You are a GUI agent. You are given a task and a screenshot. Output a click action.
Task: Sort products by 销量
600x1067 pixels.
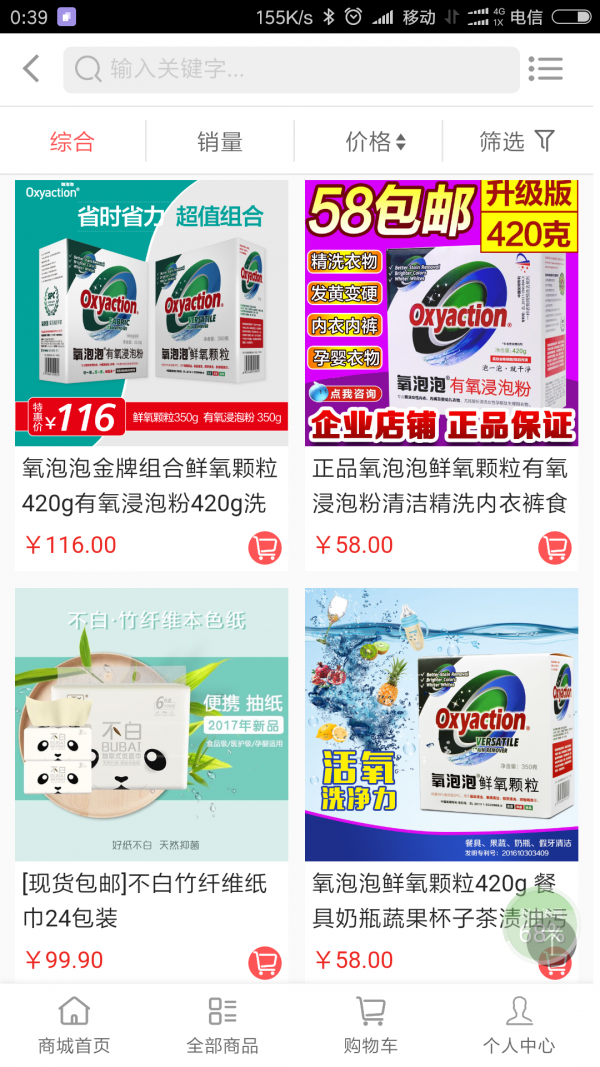coord(220,142)
